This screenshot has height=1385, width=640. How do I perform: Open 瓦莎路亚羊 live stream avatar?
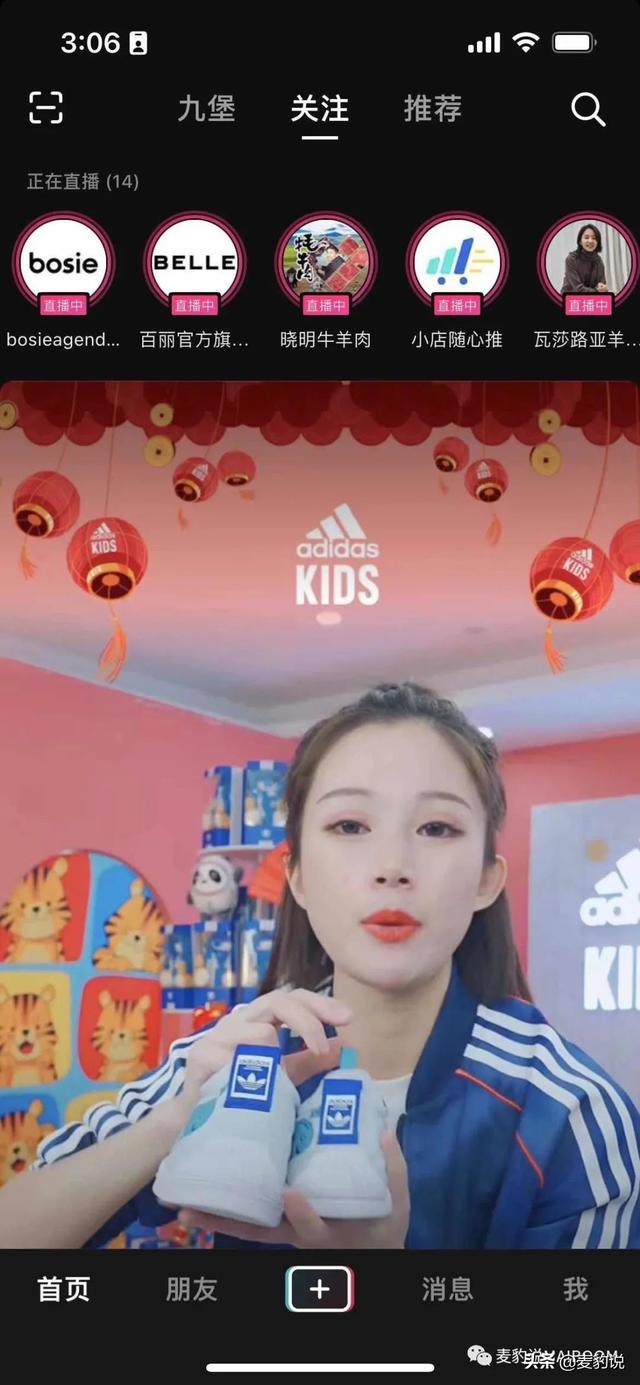tap(589, 264)
